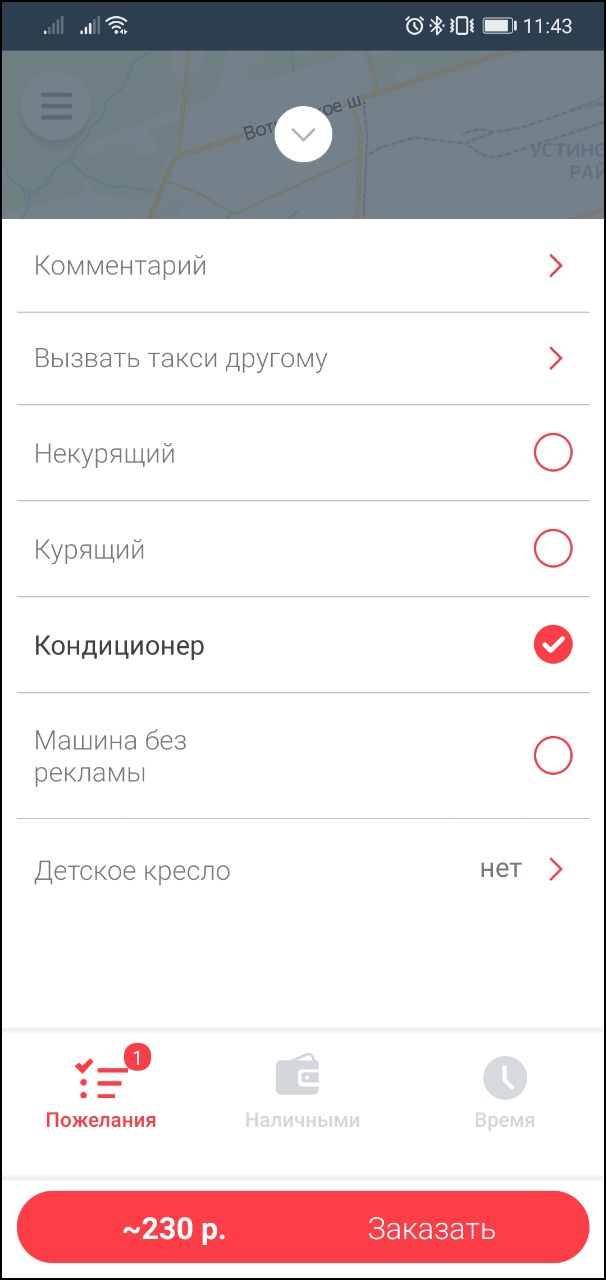Open the Время tab
Viewport: 606px width, 1280px height.
[504, 1092]
